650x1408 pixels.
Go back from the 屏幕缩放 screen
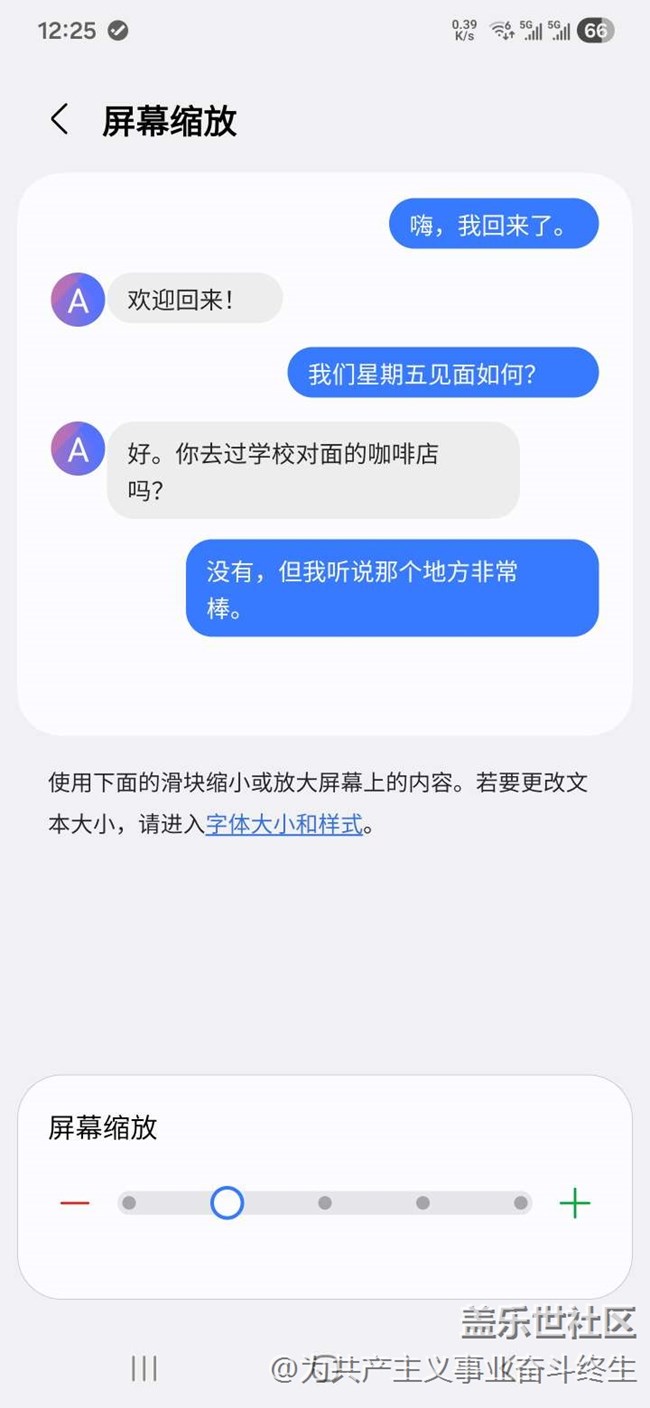(60, 120)
